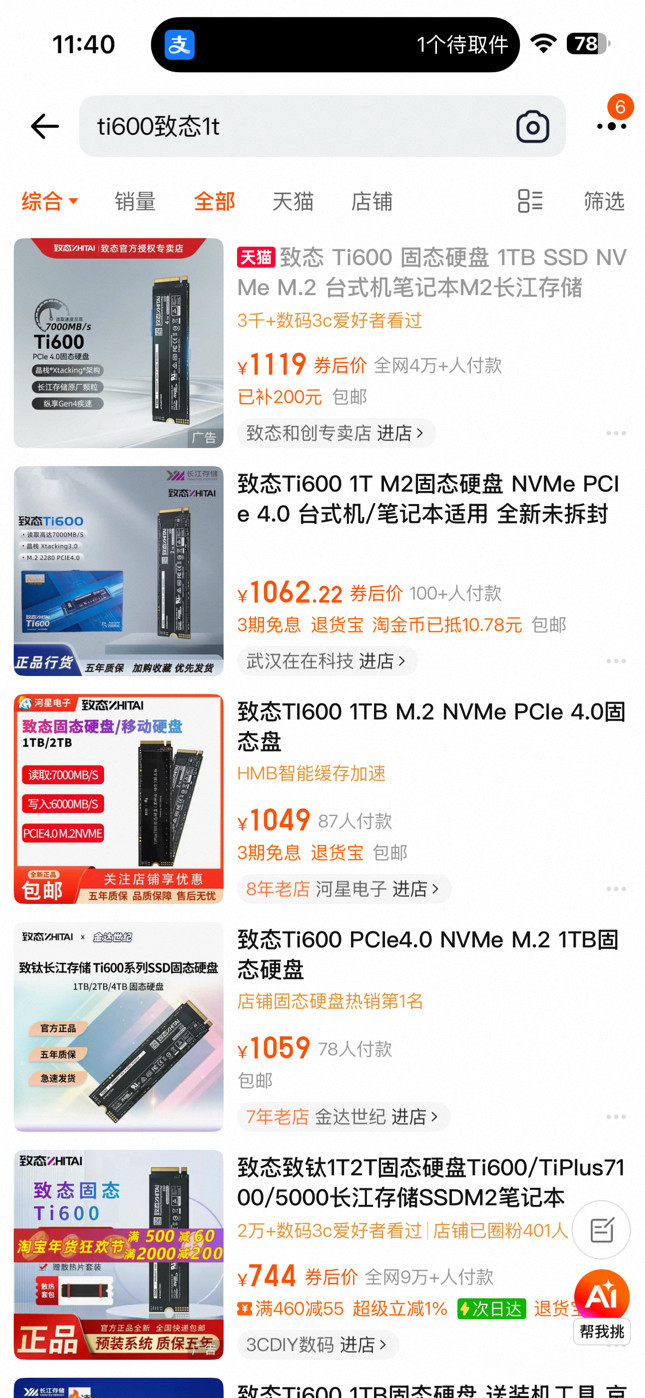Image resolution: width=645 pixels, height=1398 pixels.
Task: Switch to the 店铺 tab
Action: click(371, 201)
